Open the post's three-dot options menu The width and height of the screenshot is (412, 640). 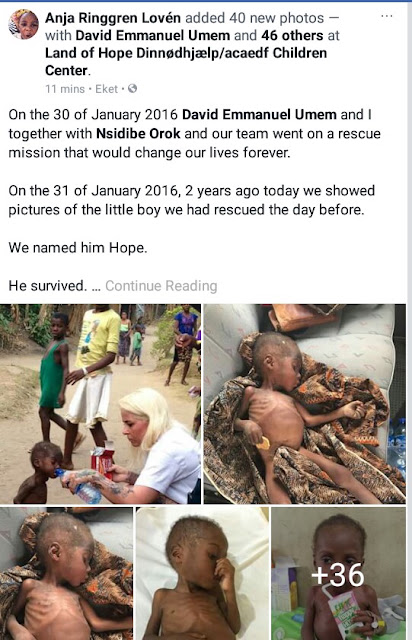click(386, 16)
